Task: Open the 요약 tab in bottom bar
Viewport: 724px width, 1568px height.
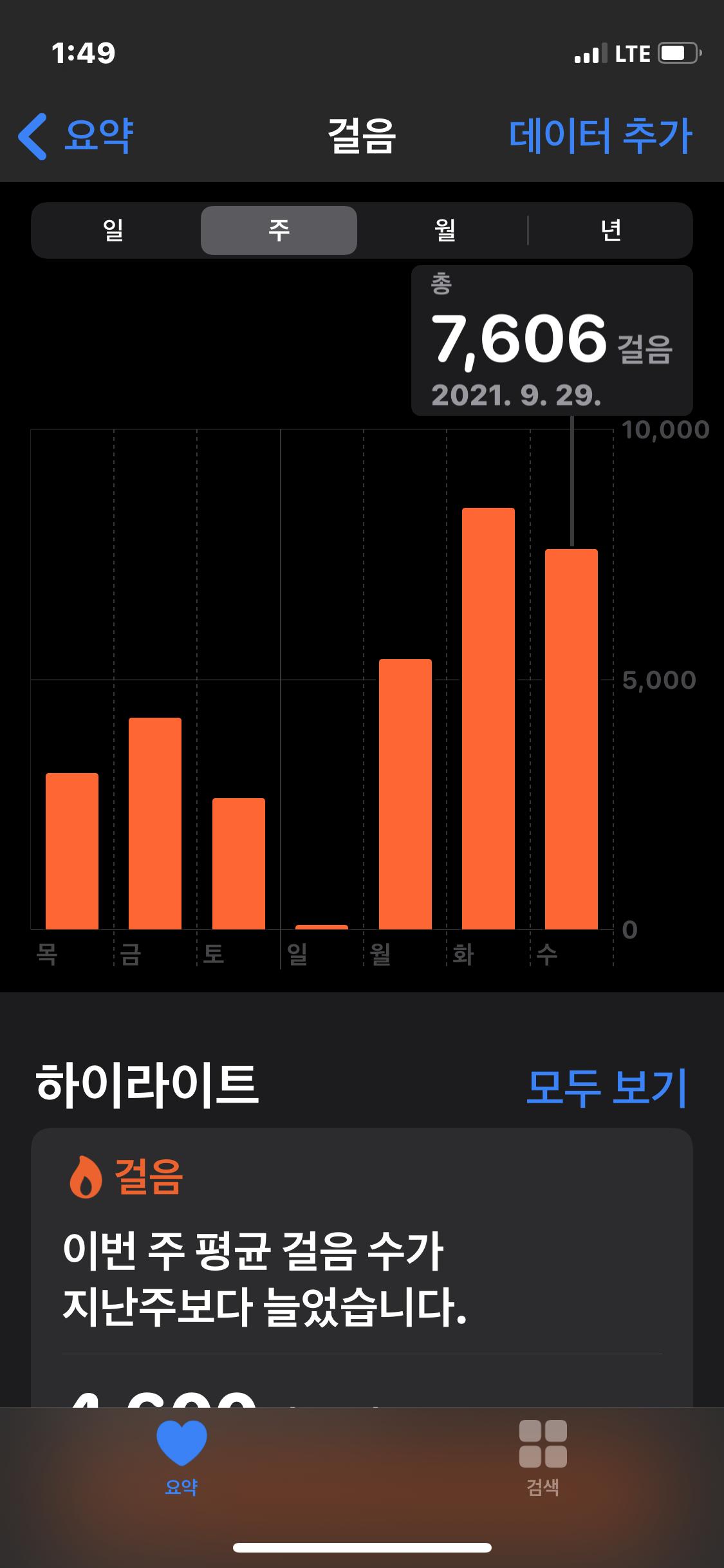Action: pos(181,1457)
